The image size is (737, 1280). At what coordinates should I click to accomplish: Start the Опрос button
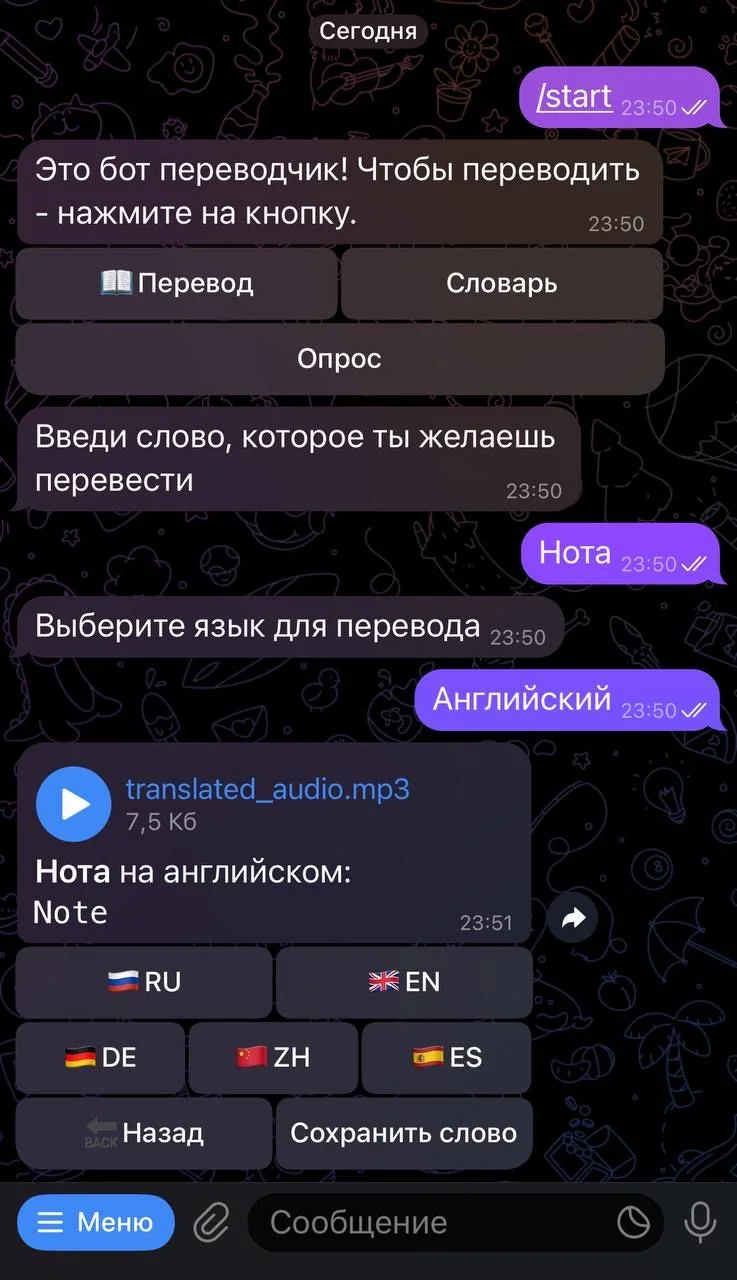coord(340,358)
